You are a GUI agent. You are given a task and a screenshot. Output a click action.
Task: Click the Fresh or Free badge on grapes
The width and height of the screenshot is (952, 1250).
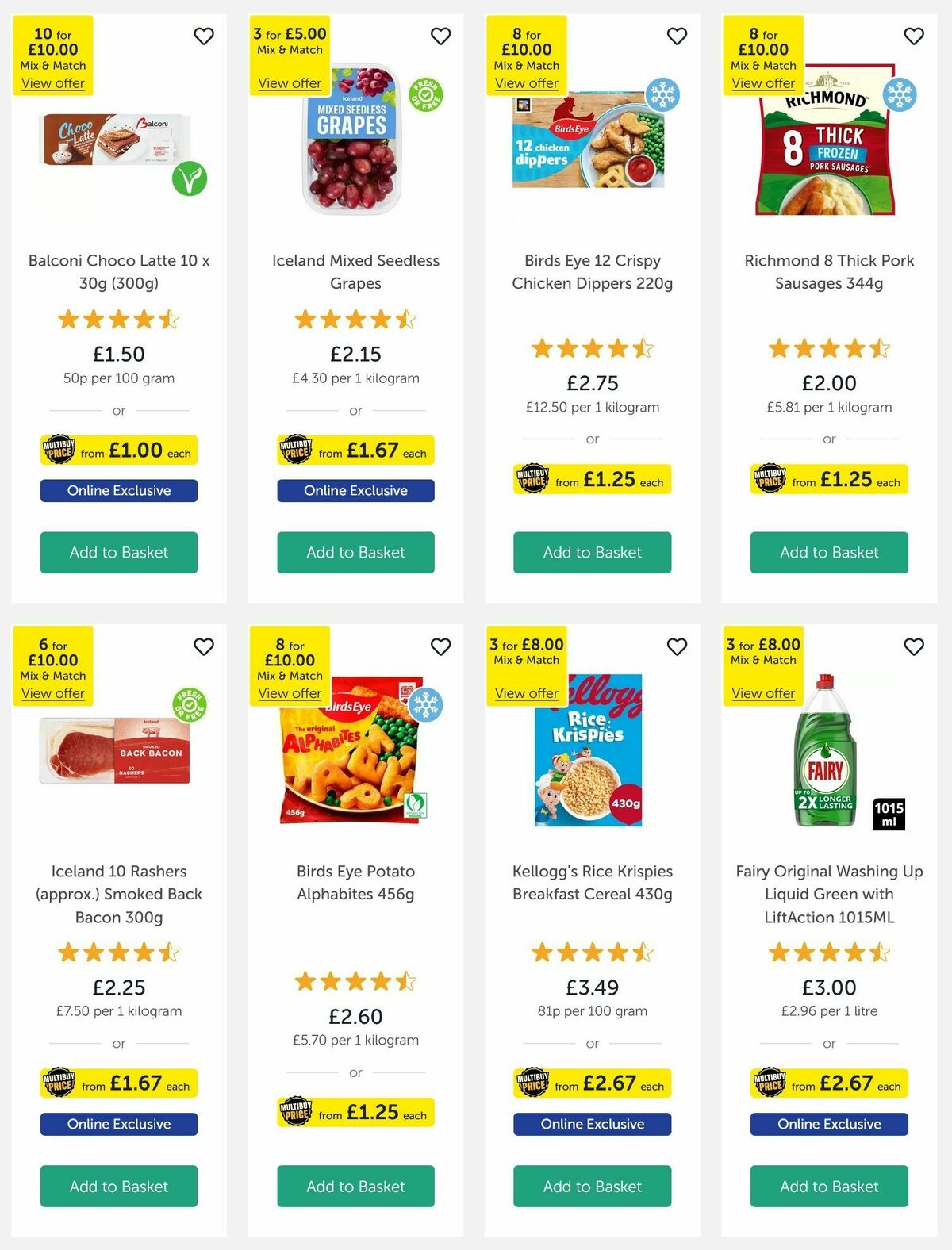[x=428, y=94]
